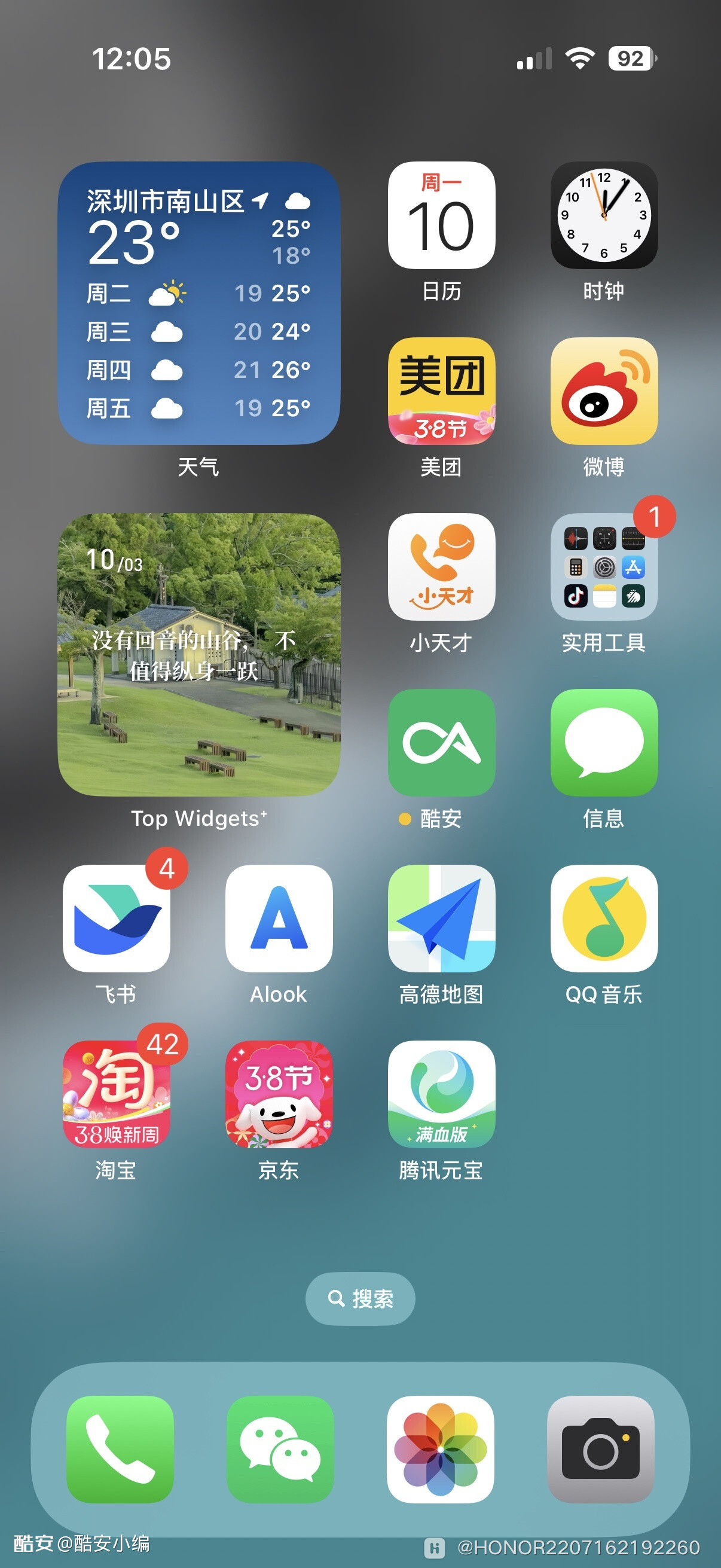Open the 小天才 app
This screenshot has width=721, height=1568.
pos(441,567)
